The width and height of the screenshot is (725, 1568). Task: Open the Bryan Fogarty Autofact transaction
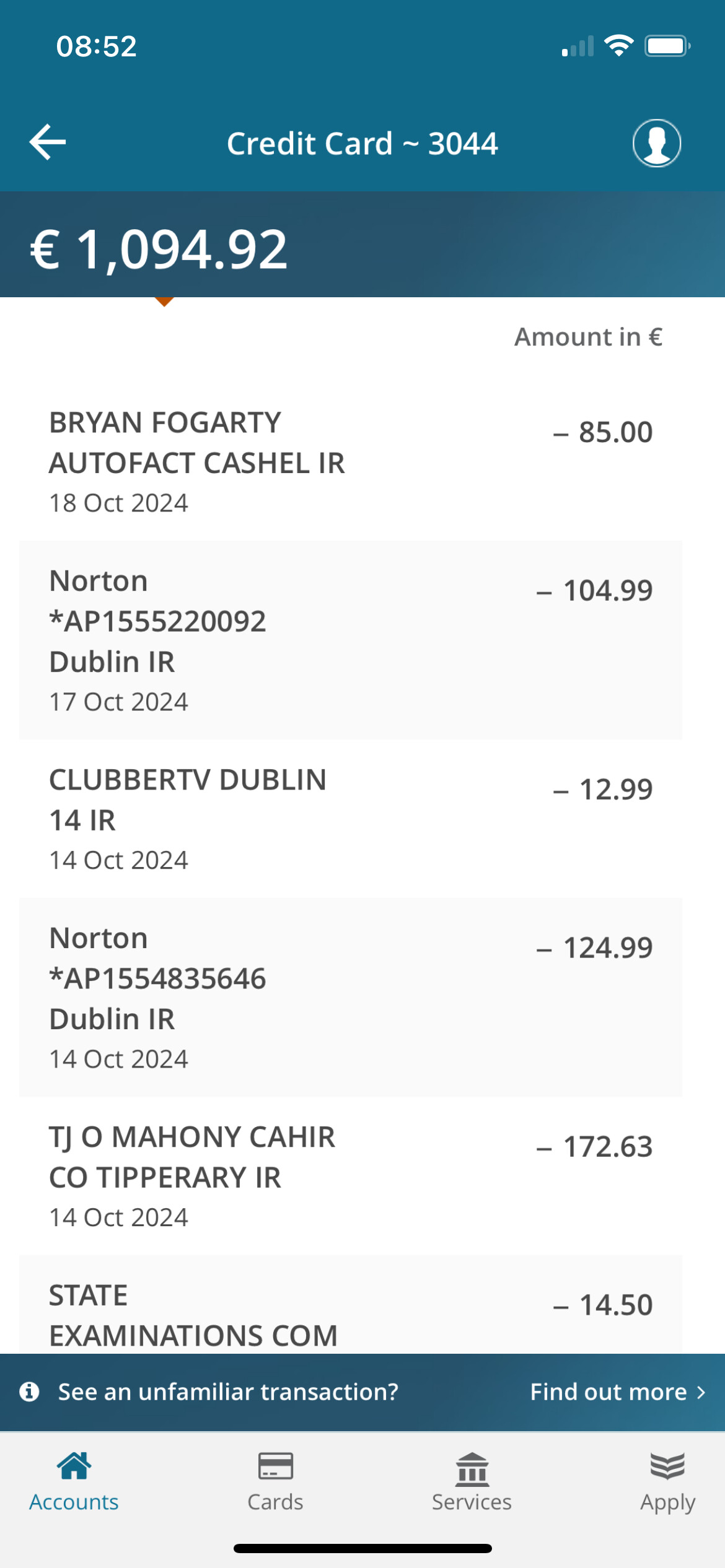pos(351,461)
